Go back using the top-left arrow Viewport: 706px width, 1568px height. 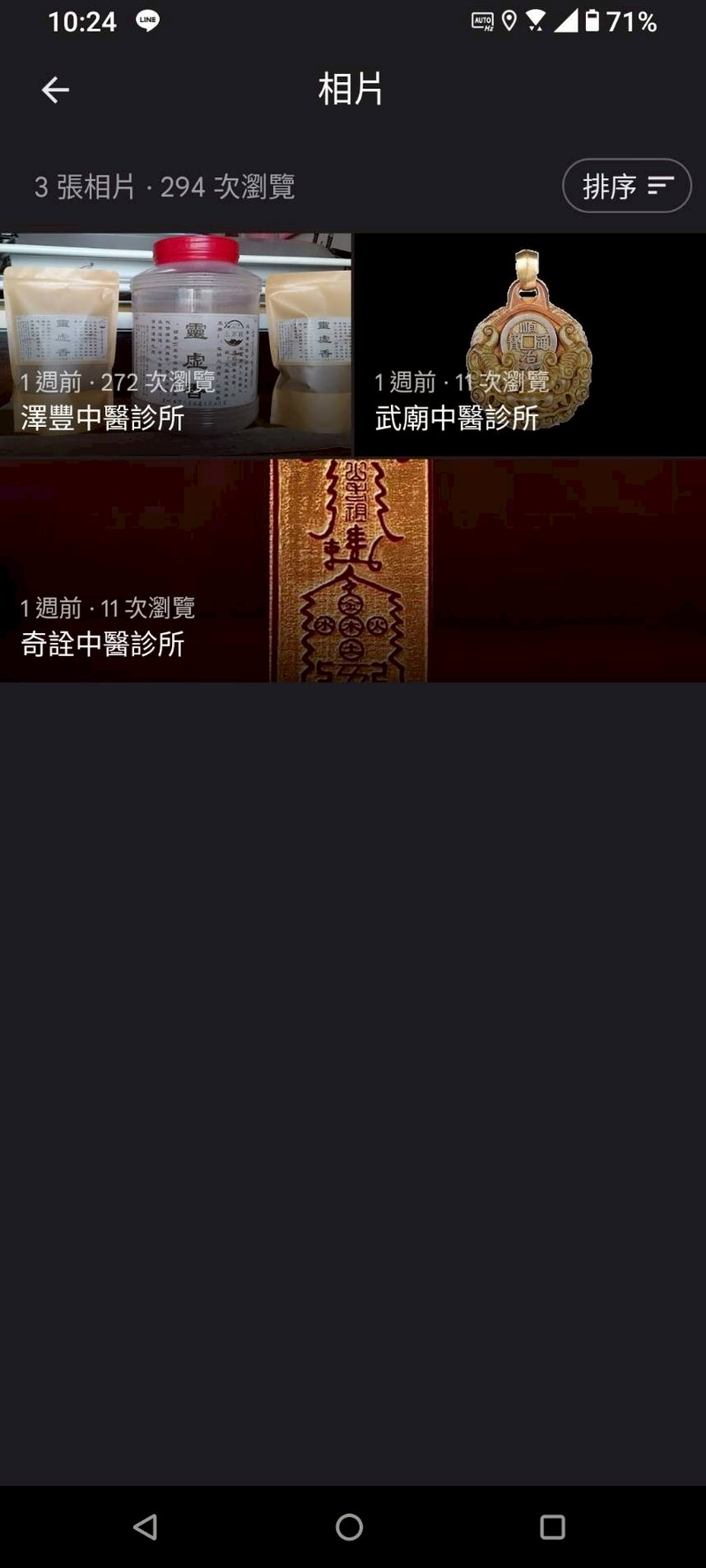tap(55, 90)
